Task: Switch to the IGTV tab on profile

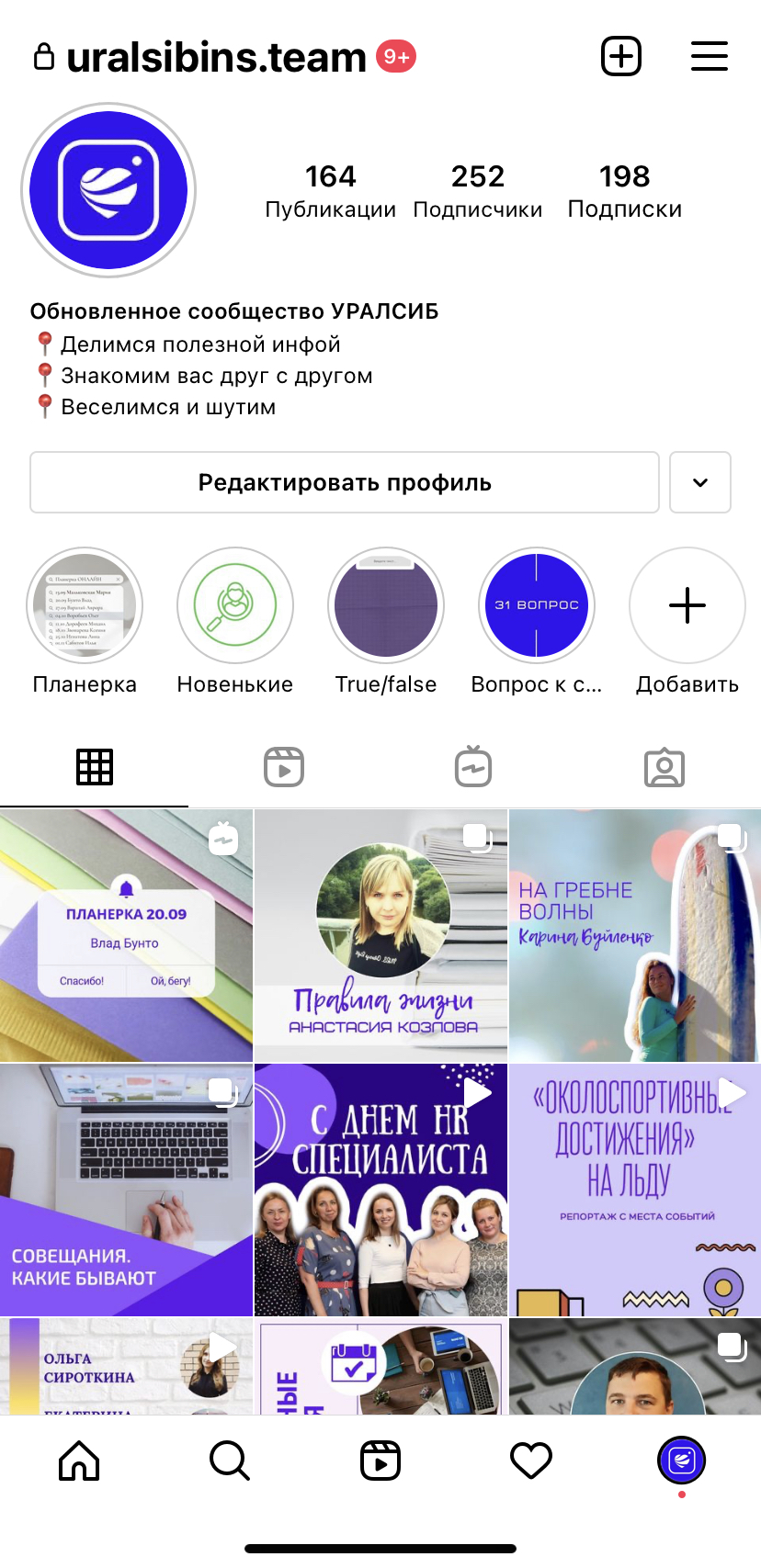Action: click(x=473, y=767)
